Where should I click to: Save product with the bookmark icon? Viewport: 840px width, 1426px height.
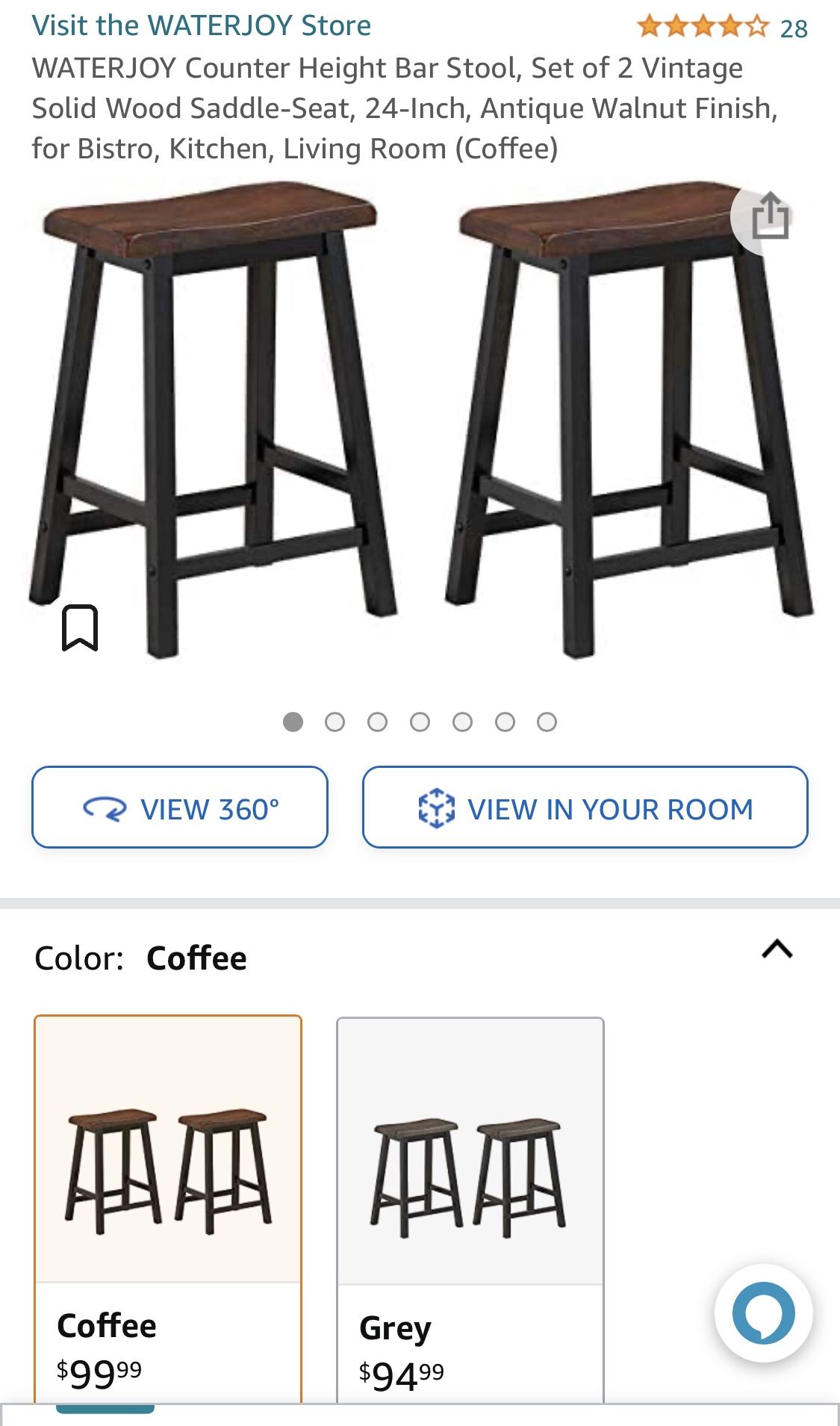(80, 627)
